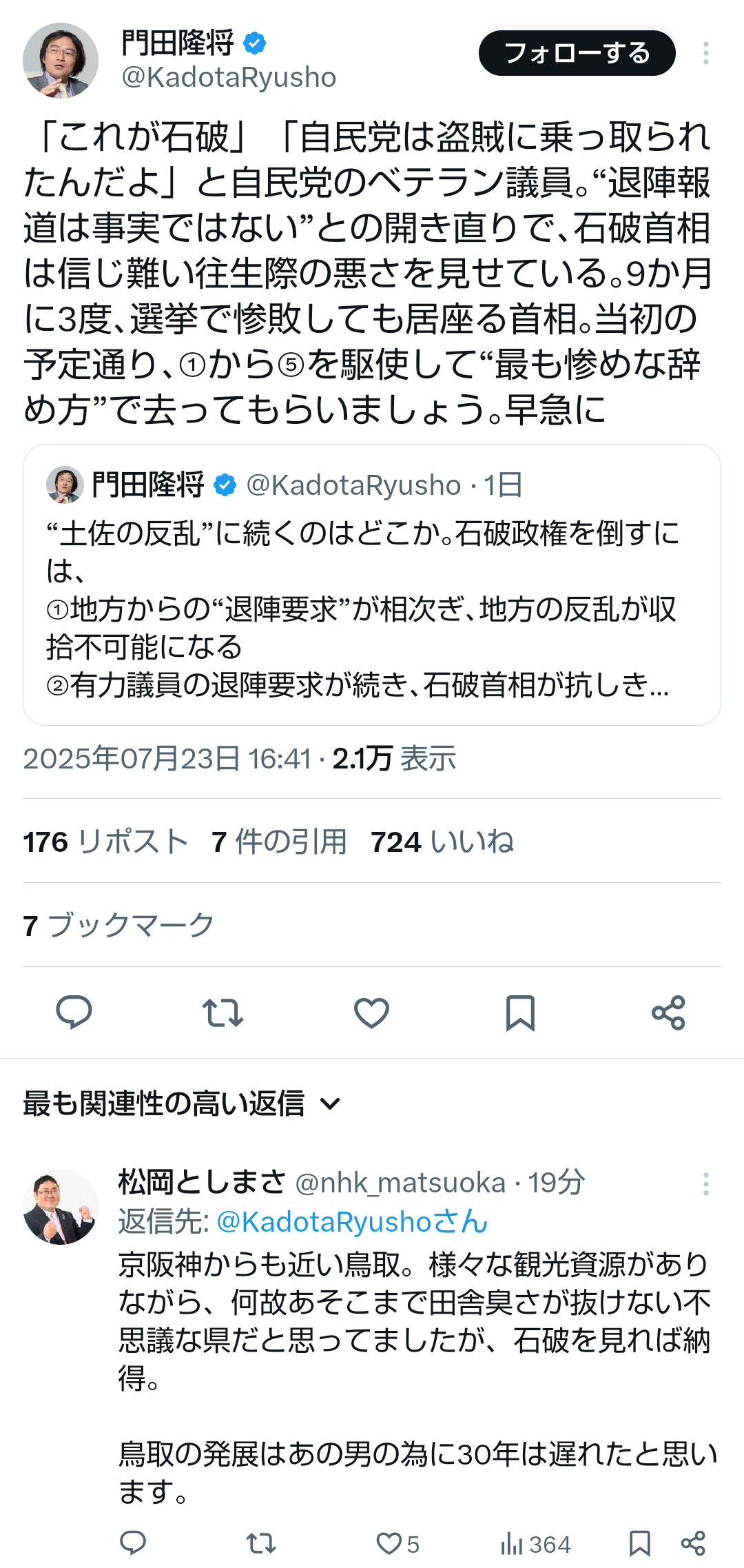The image size is (744, 1568).
Task: Share the main post
Action: 668,1012
